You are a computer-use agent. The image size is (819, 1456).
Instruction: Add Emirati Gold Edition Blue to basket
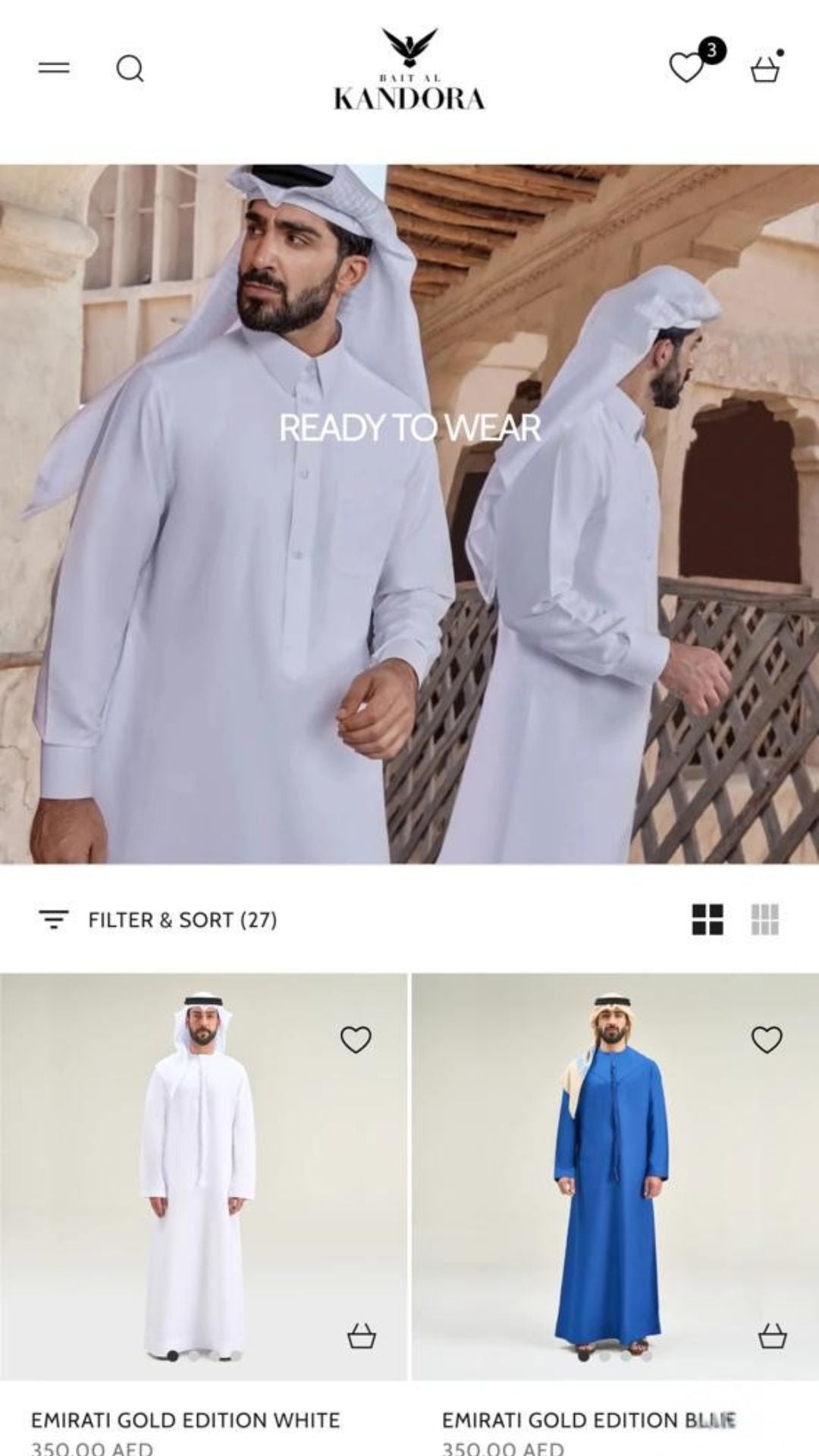coord(772,1335)
